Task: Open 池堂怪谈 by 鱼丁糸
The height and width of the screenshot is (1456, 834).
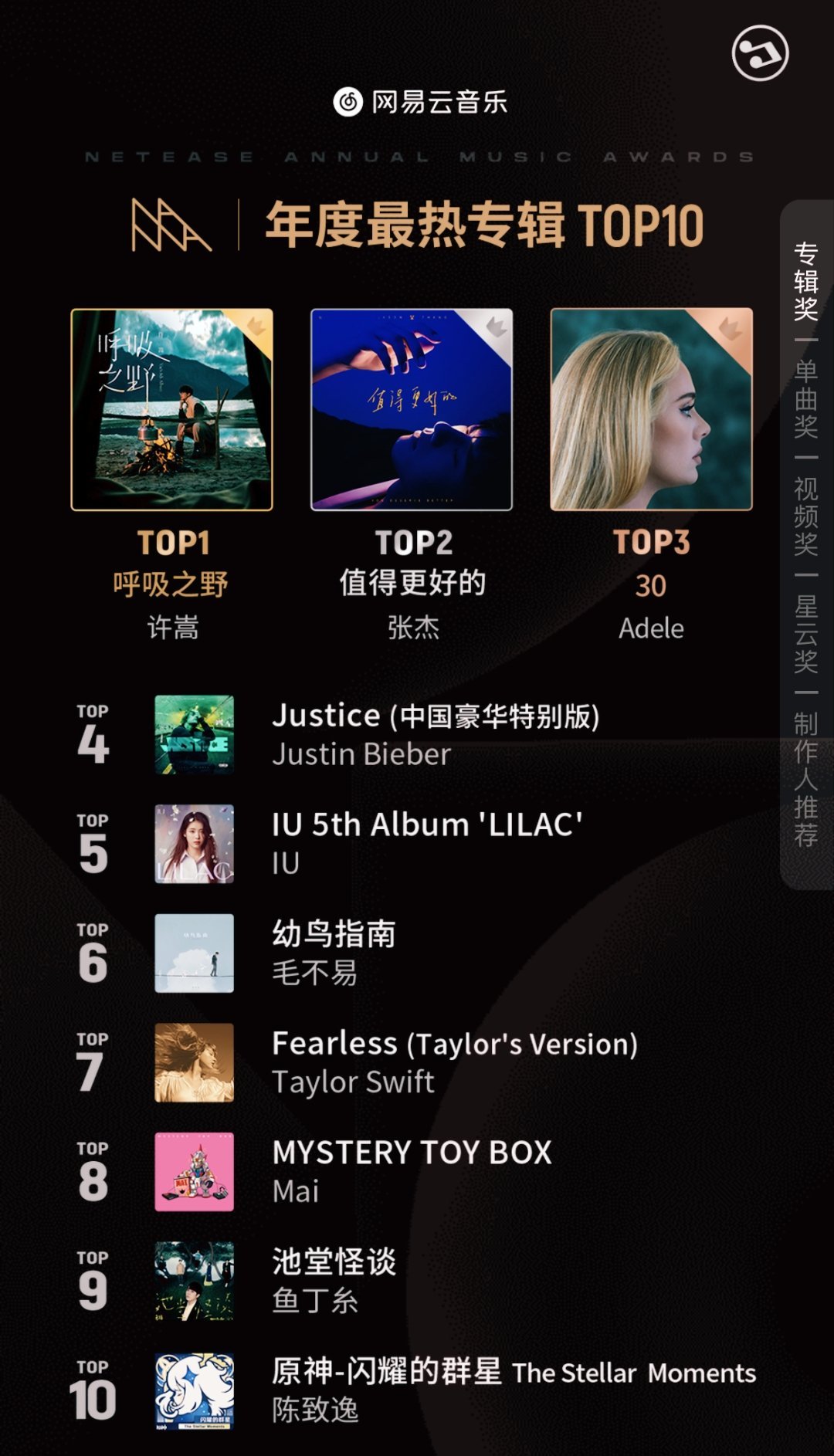Action: point(195,1281)
